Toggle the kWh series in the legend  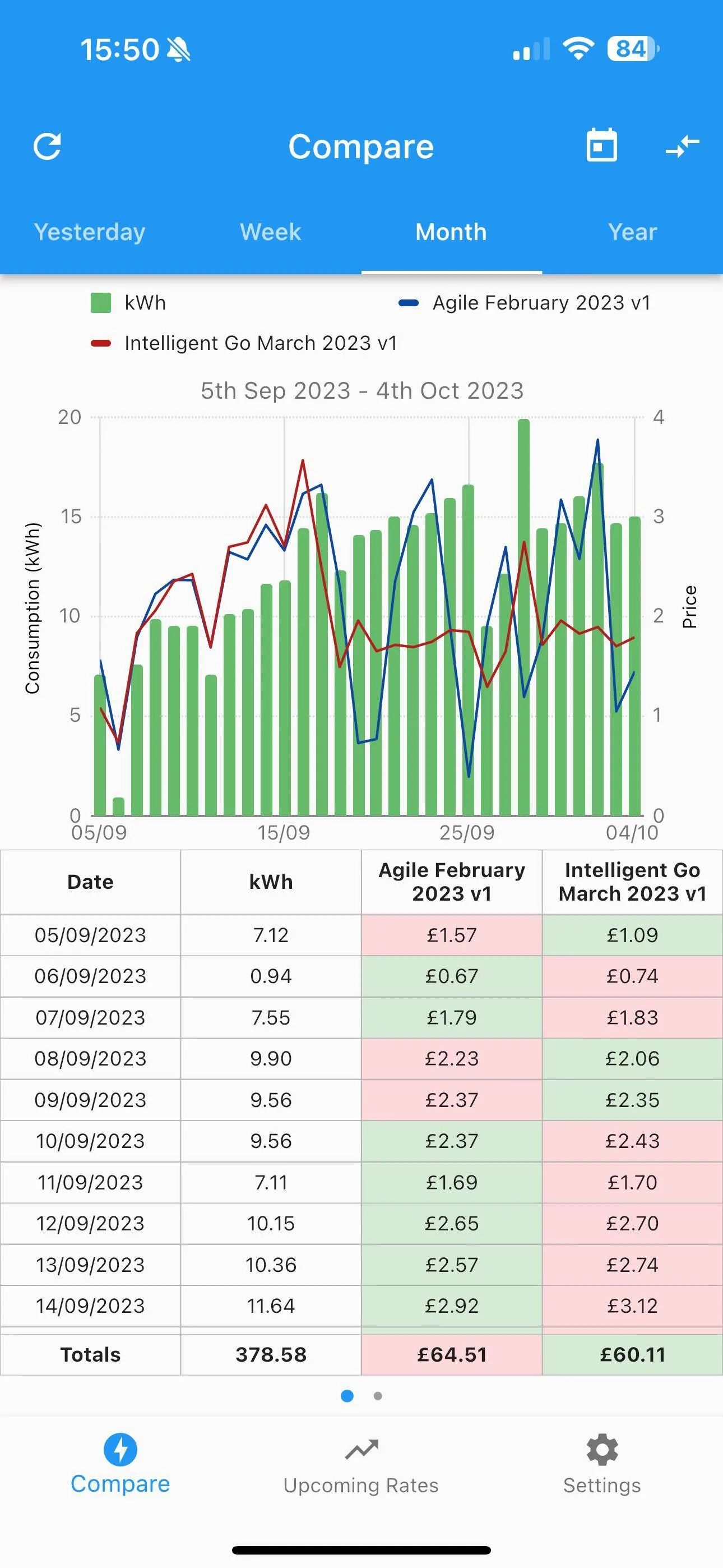128,302
